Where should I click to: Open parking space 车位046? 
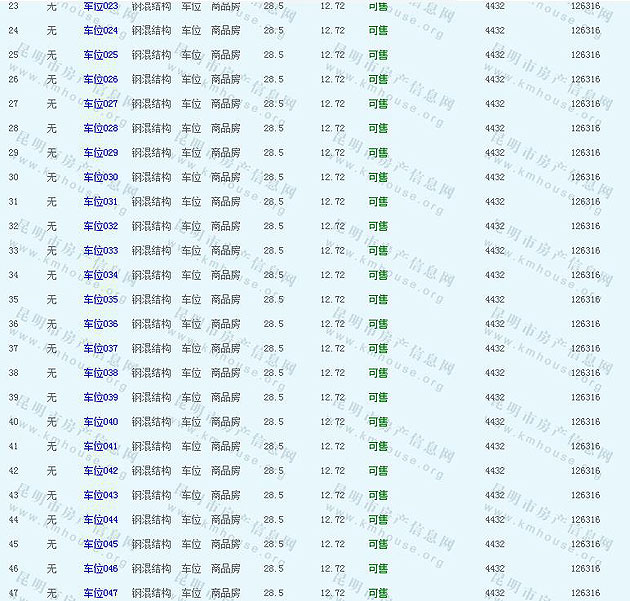(x=100, y=569)
